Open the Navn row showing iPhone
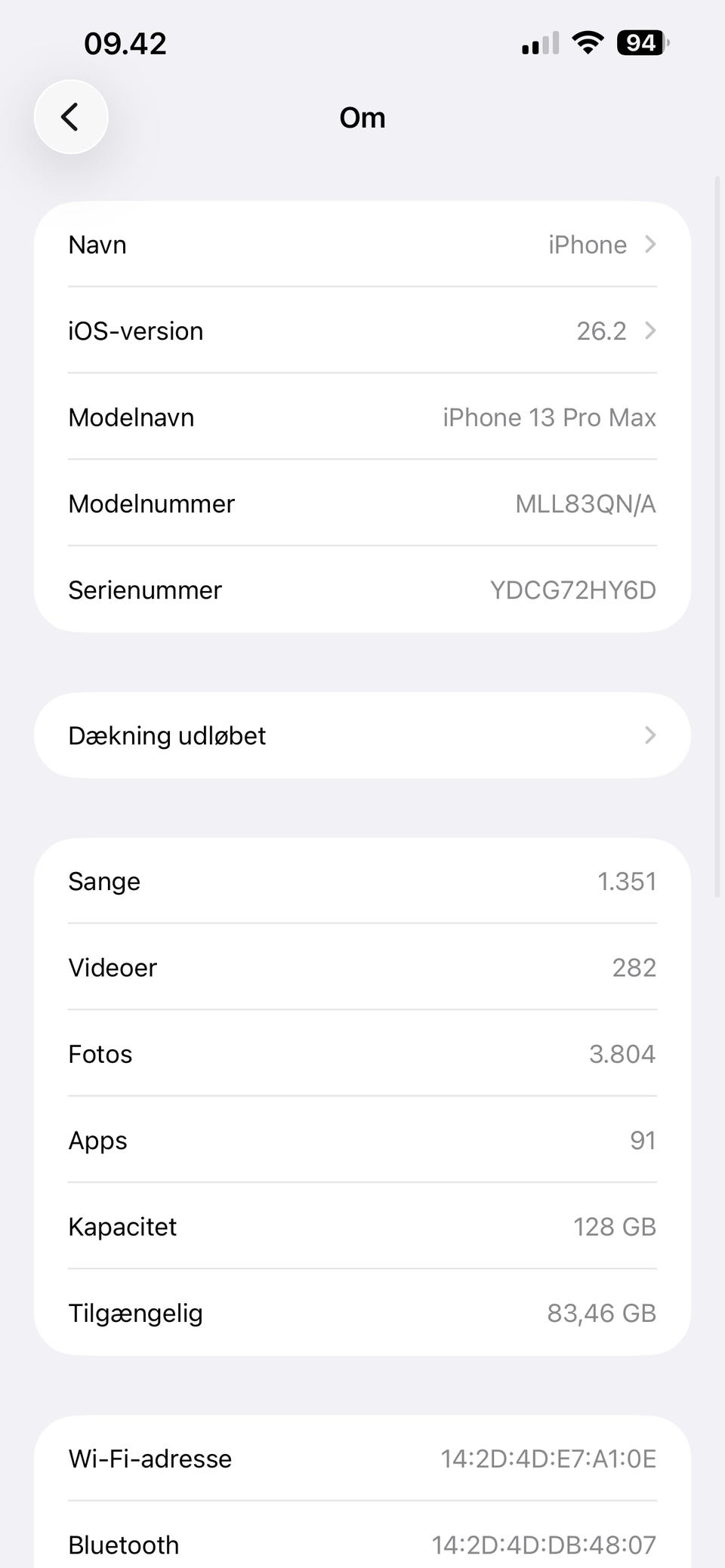 point(362,245)
